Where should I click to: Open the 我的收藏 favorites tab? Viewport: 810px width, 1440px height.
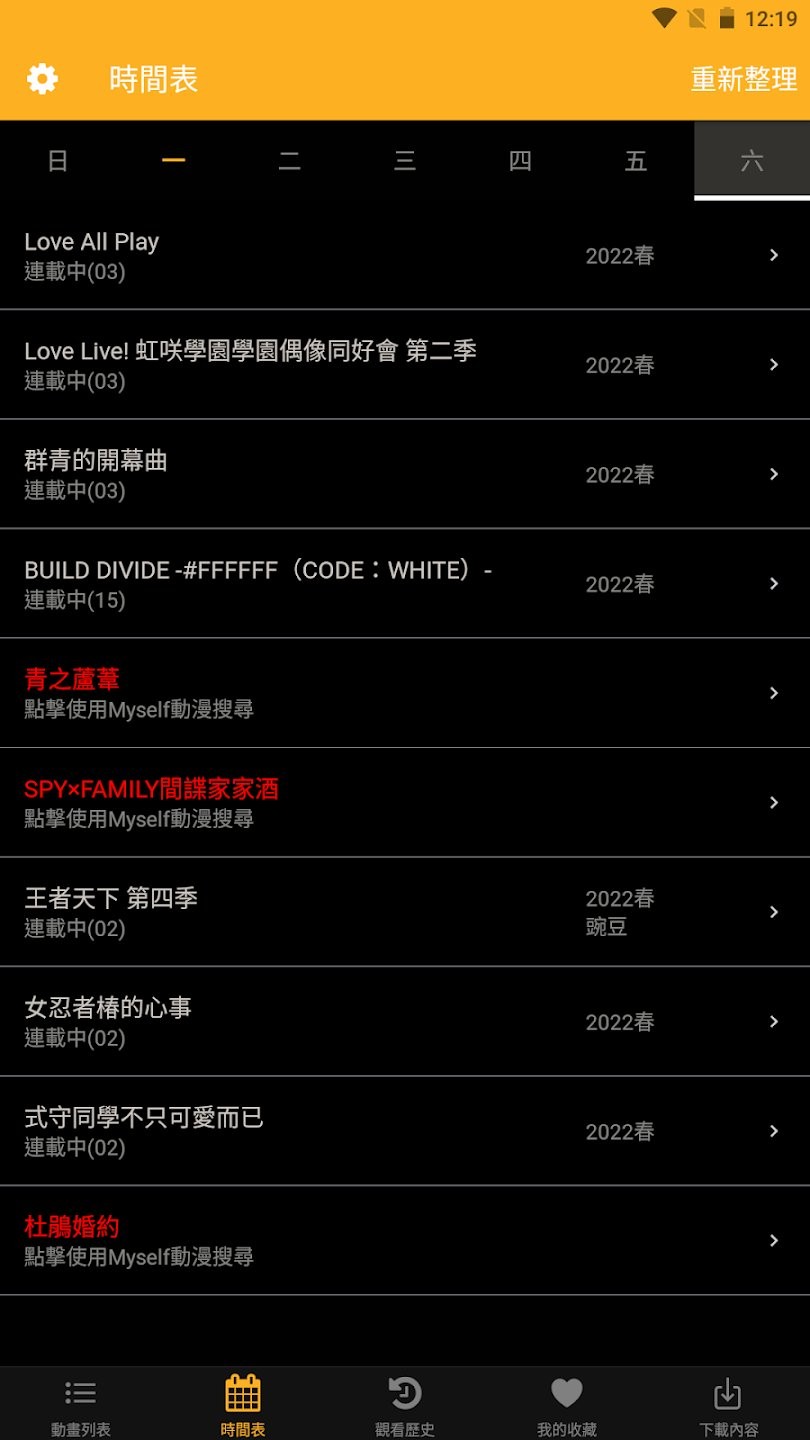567,1403
